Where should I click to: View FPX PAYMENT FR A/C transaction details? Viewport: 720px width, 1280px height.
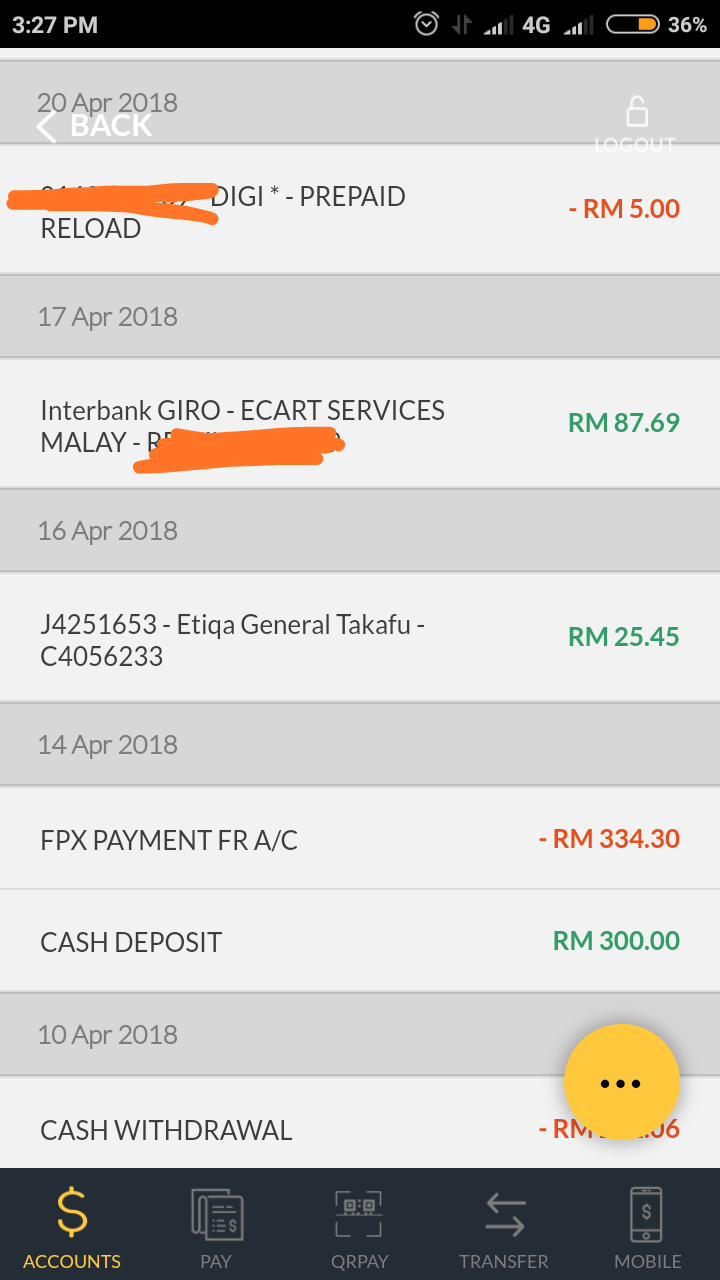pos(360,839)
